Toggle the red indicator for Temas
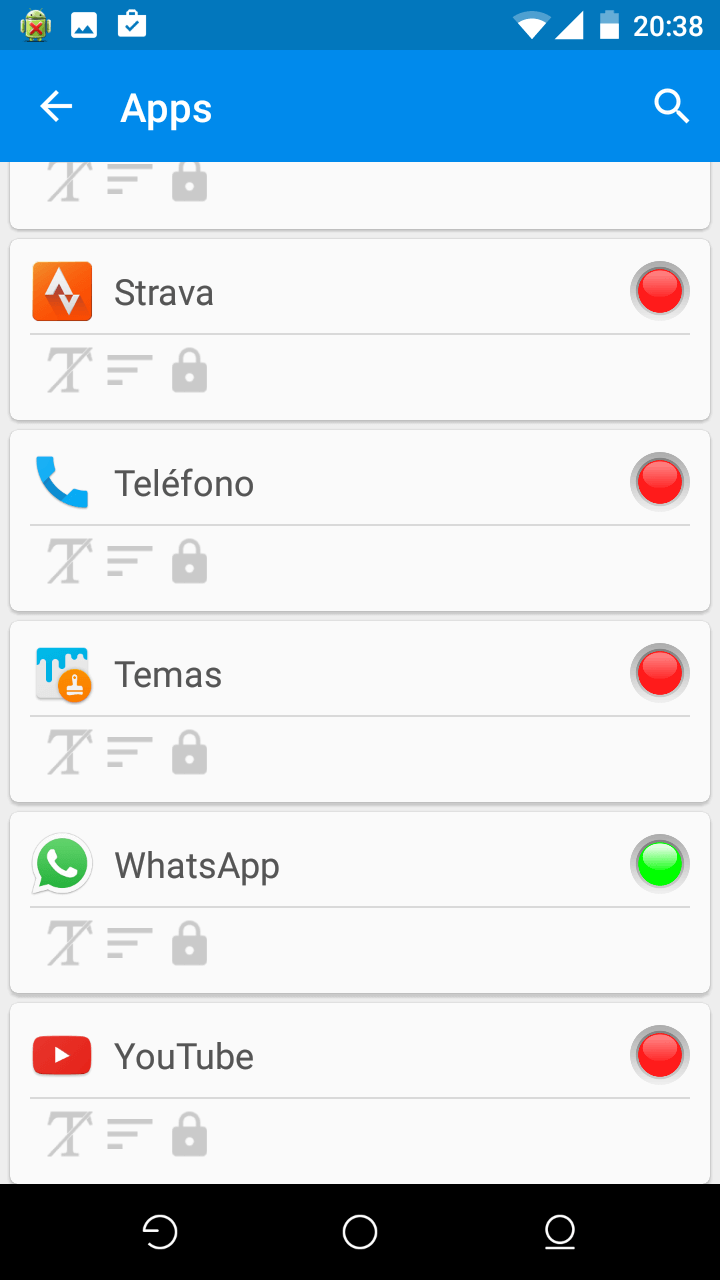 coord(660,673)
